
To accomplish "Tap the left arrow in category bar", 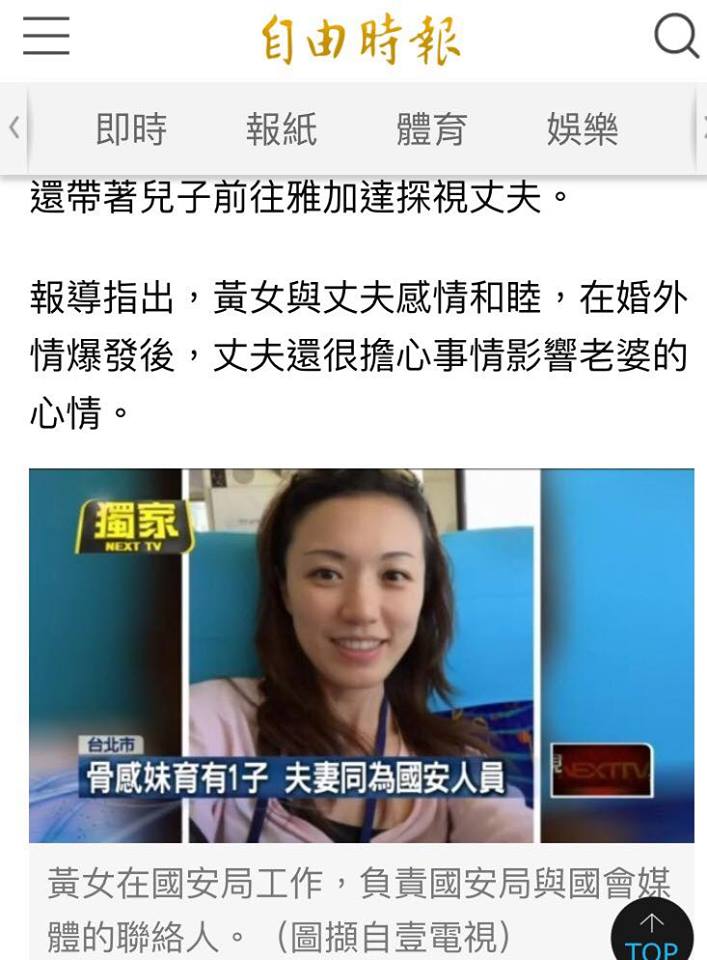I will pyautogui.click(x=14, y=128).
